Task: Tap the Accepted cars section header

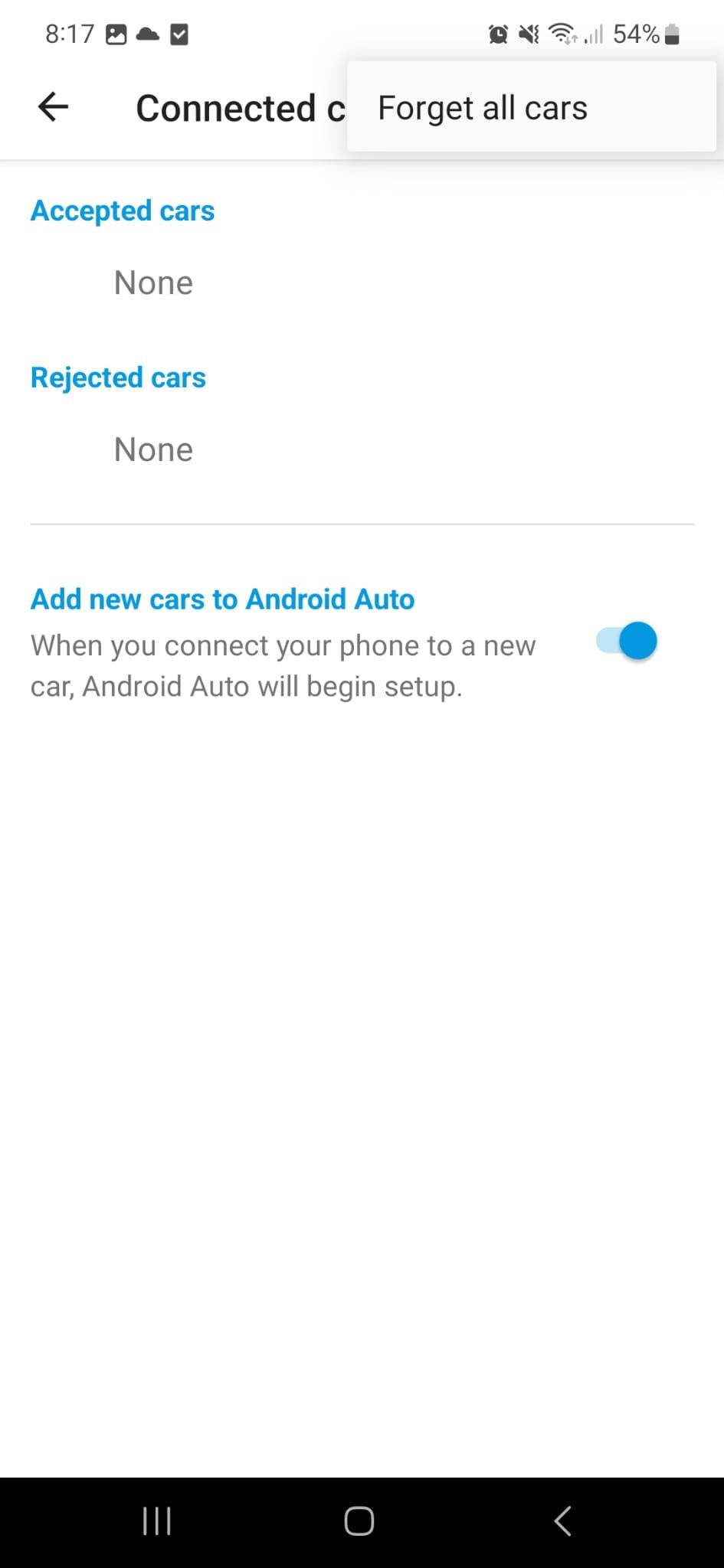Action: (x=123, y=211)
